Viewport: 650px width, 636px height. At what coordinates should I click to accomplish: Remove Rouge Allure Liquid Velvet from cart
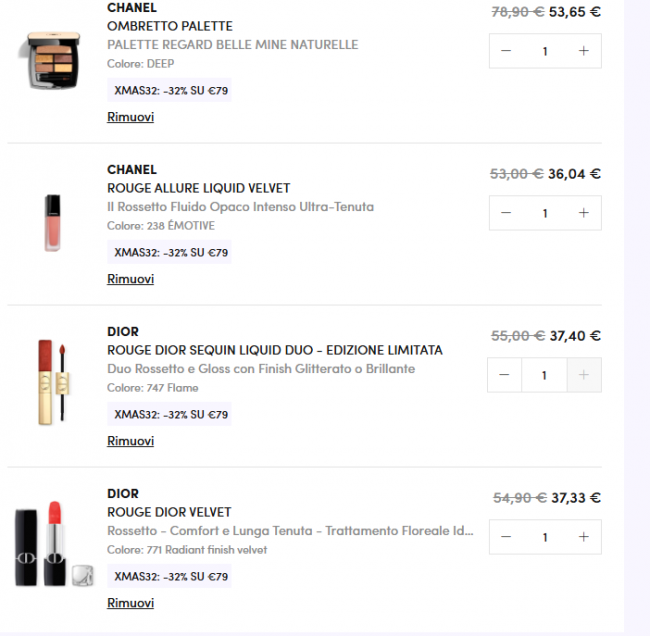[x=130, y=279]
